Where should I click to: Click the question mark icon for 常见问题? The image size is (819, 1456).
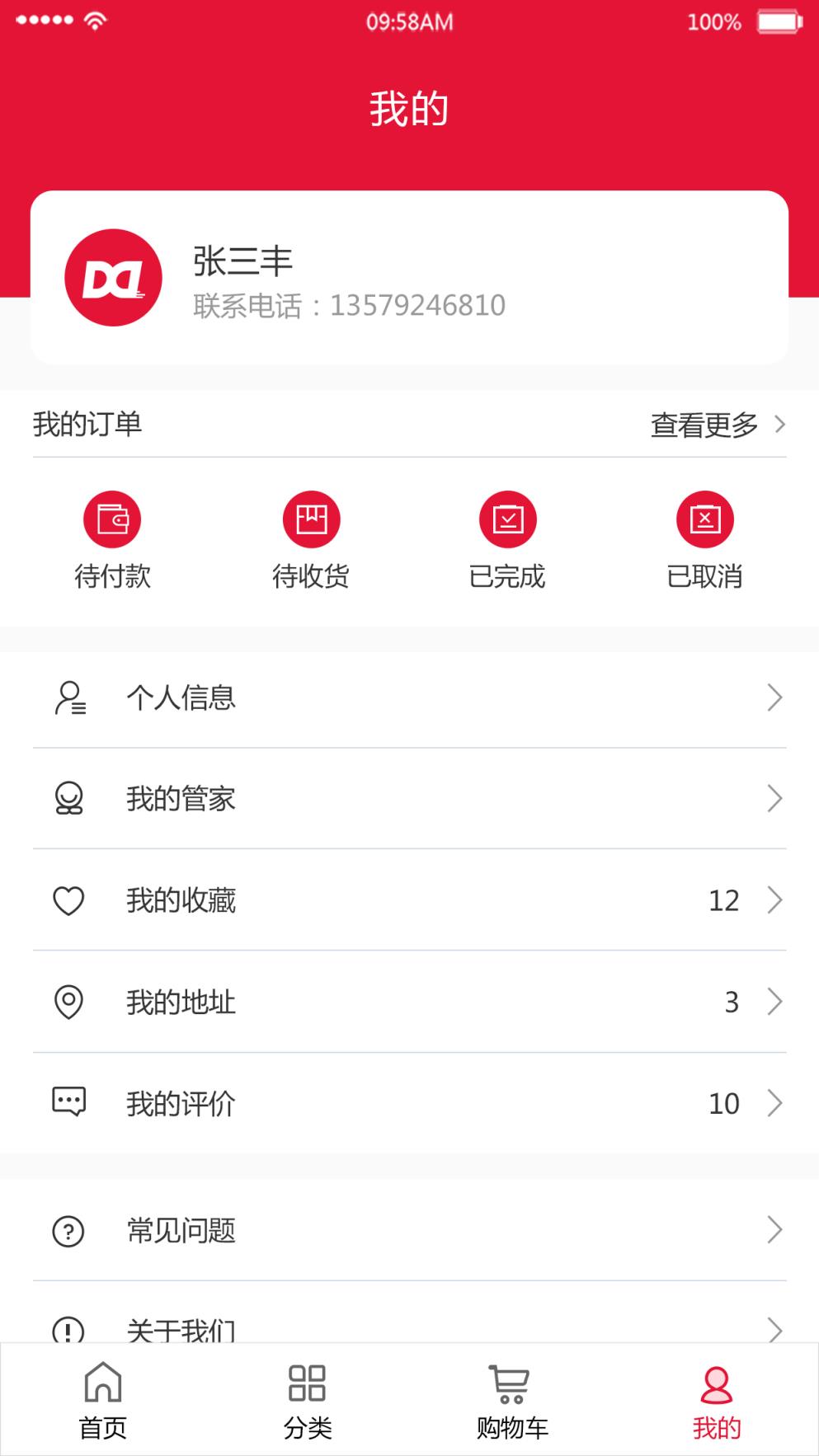pyautogui.click(x=69, y=1231)
